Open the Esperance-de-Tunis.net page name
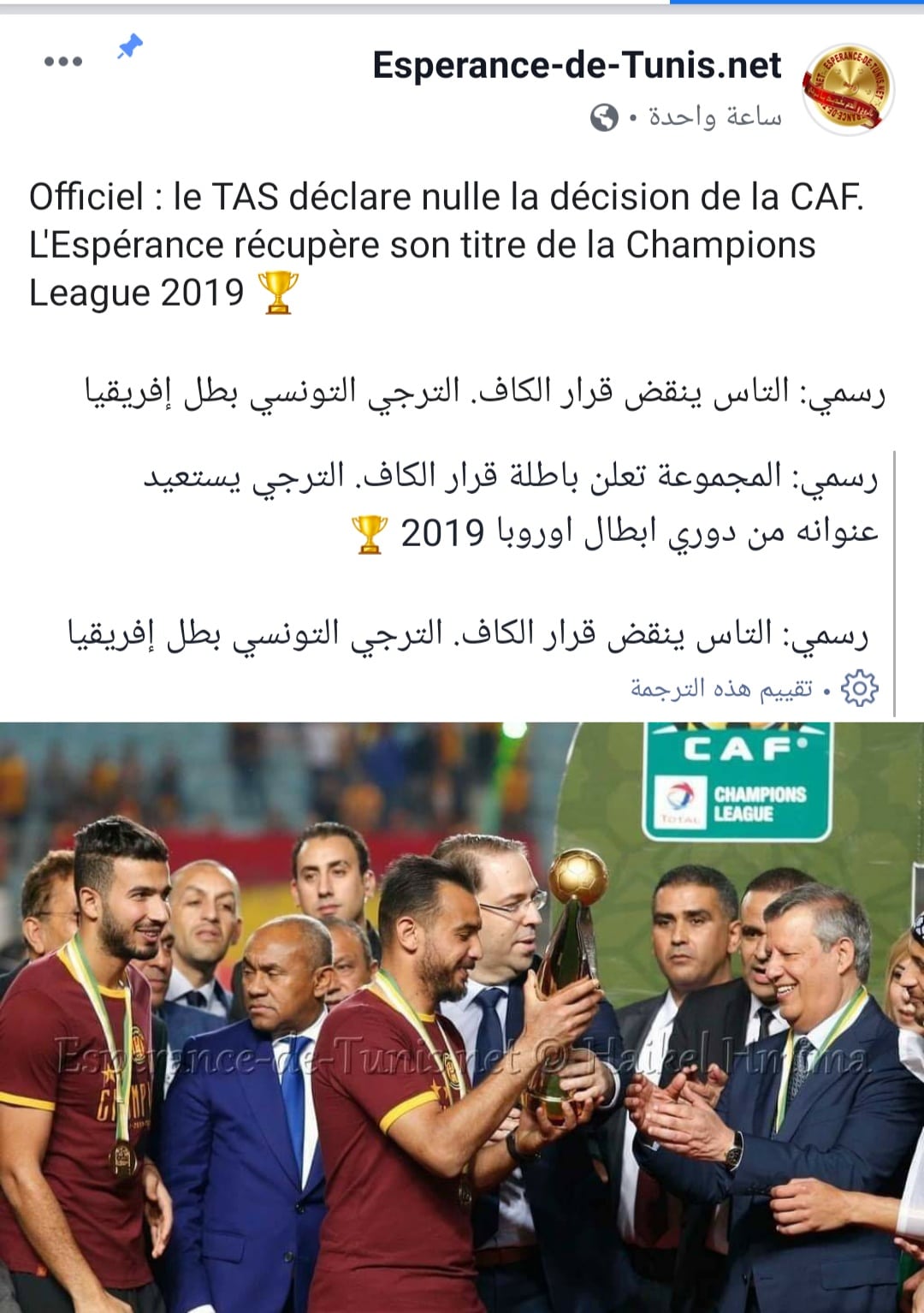 click(x=577, y=65)
